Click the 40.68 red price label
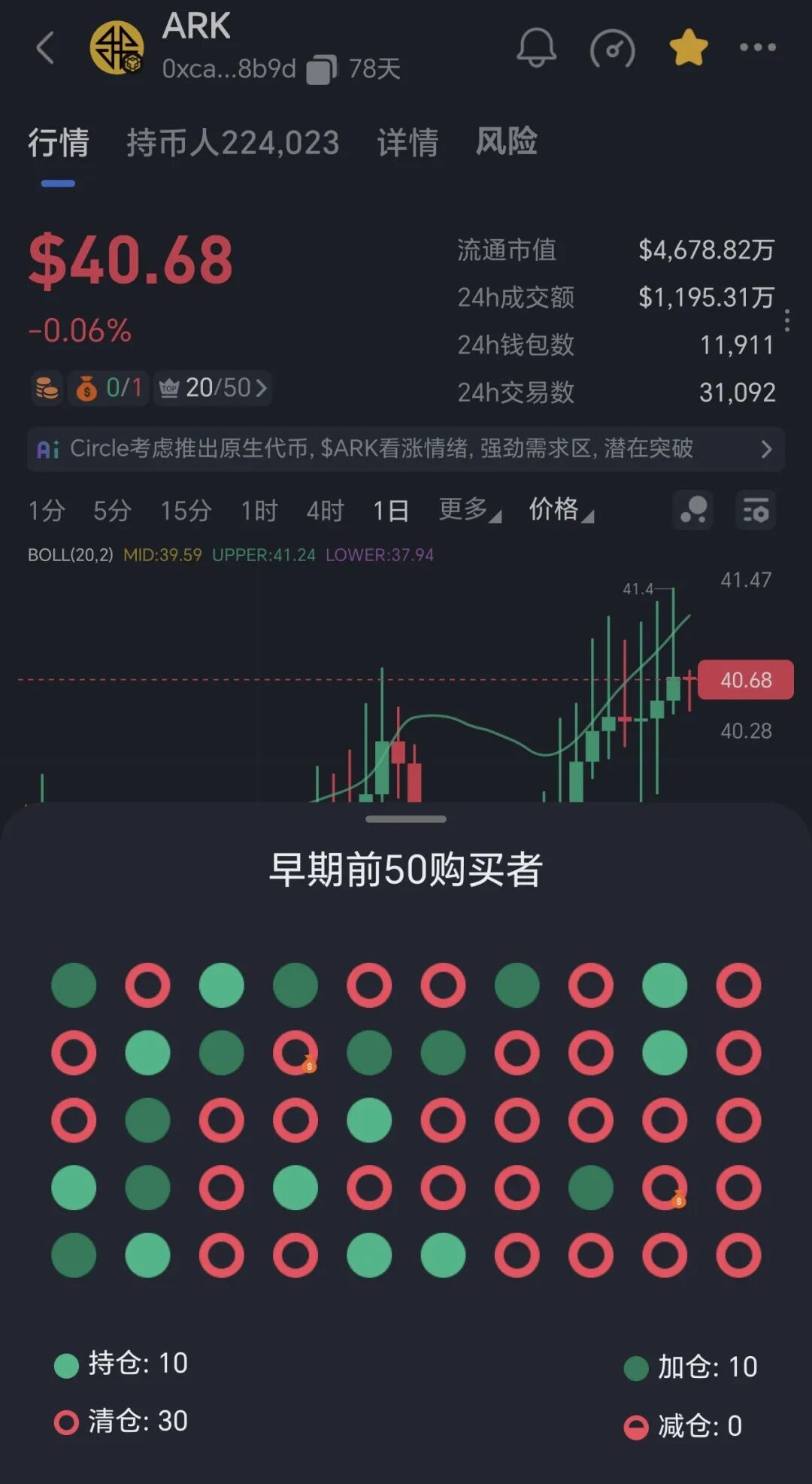 745,679
